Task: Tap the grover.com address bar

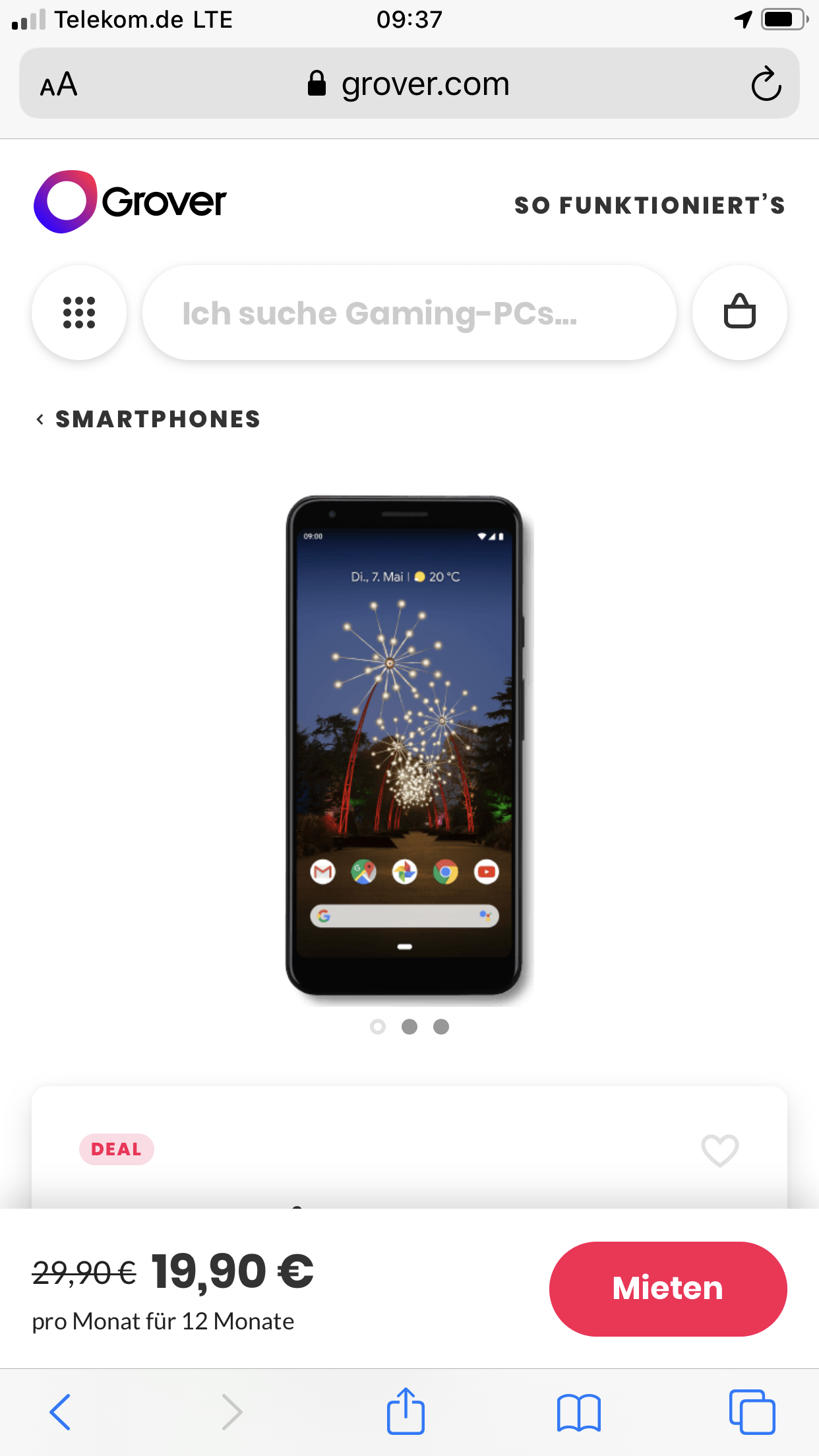Action: click(409, 84)
